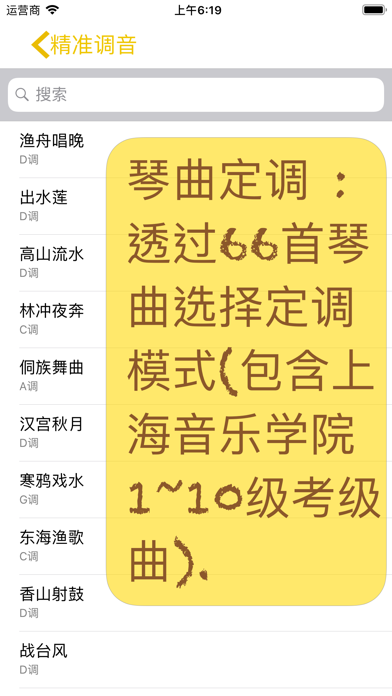Open 汉宫秋月 entry
Image resolution: width=392 pixels, height=696 pixels.
coord(196,433)
